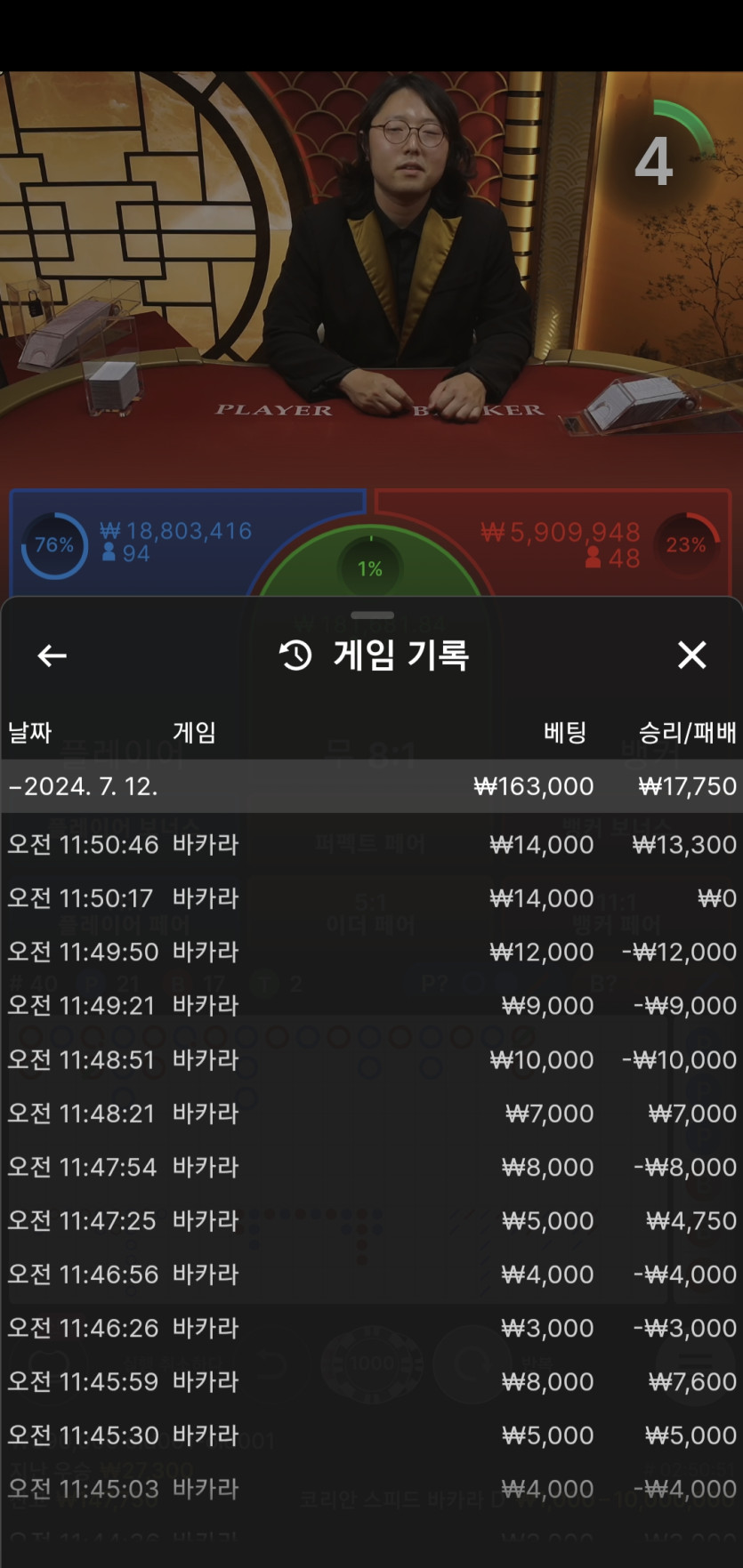Go back from the 게임 기록 panel
Viewport: 743px width, 1568px height.
(52, 655)
